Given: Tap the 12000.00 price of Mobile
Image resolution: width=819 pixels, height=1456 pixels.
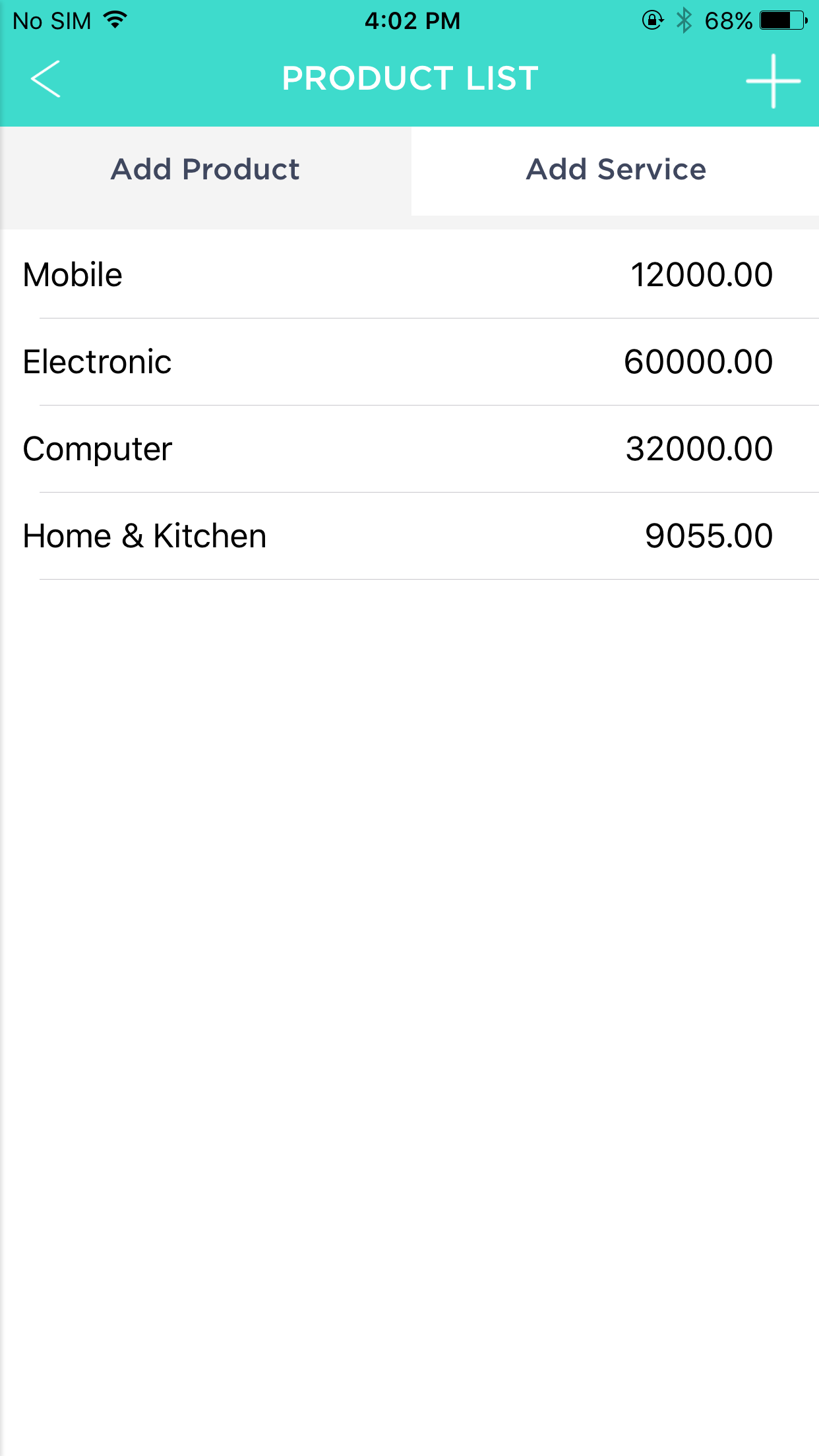Looking at the screenshot, I should click(x=702, y=274).
